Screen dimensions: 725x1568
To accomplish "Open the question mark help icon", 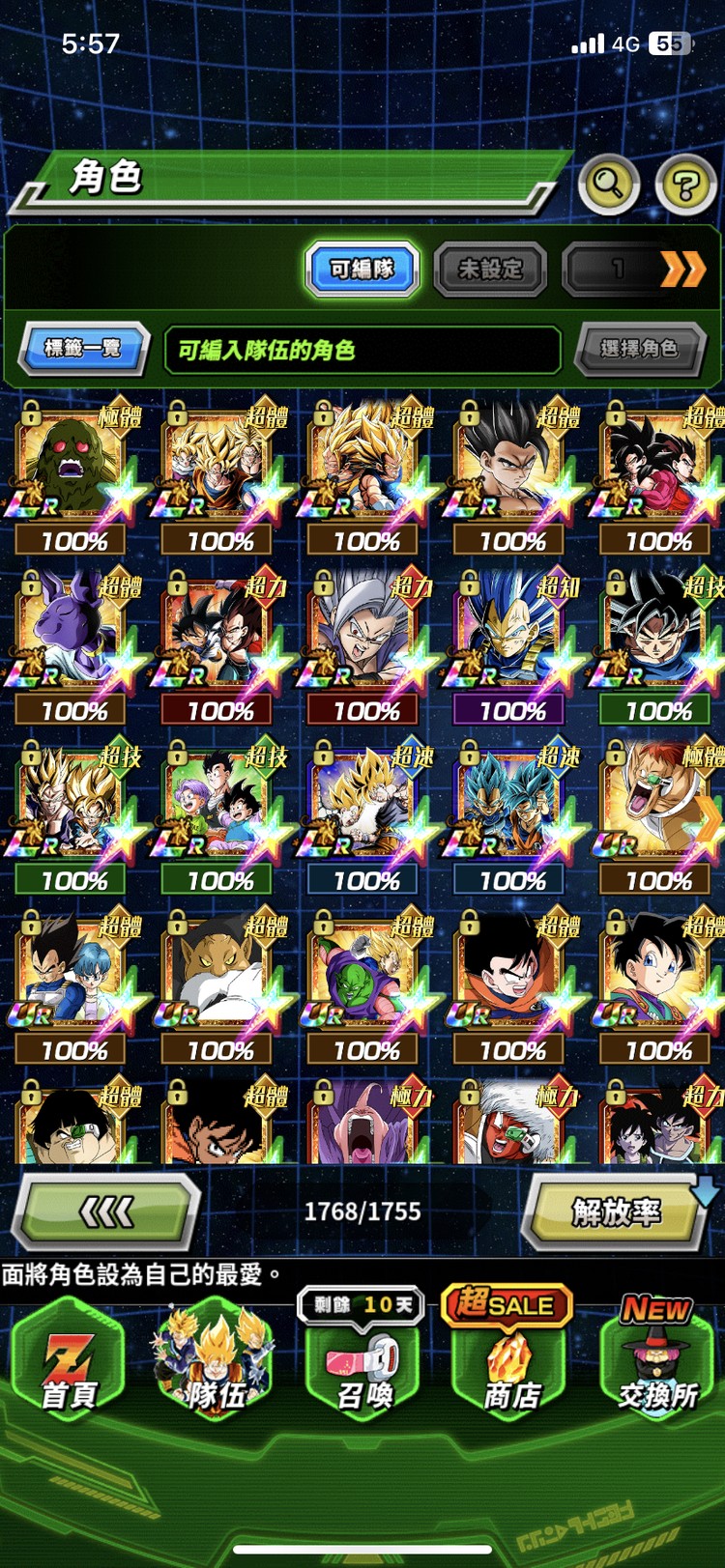I will tap(685, 183).
